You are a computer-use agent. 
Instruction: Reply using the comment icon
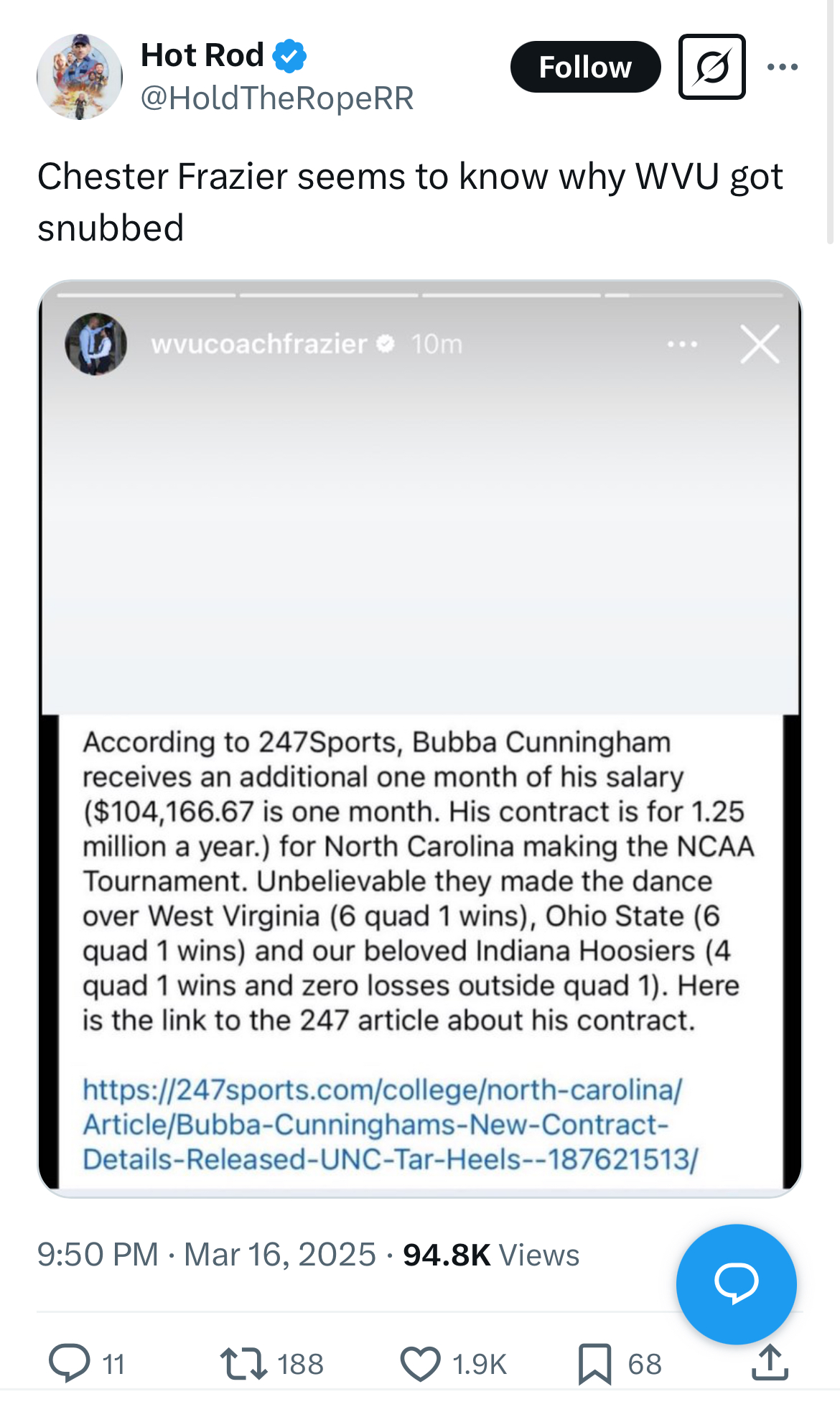(x=70, y=1362)
